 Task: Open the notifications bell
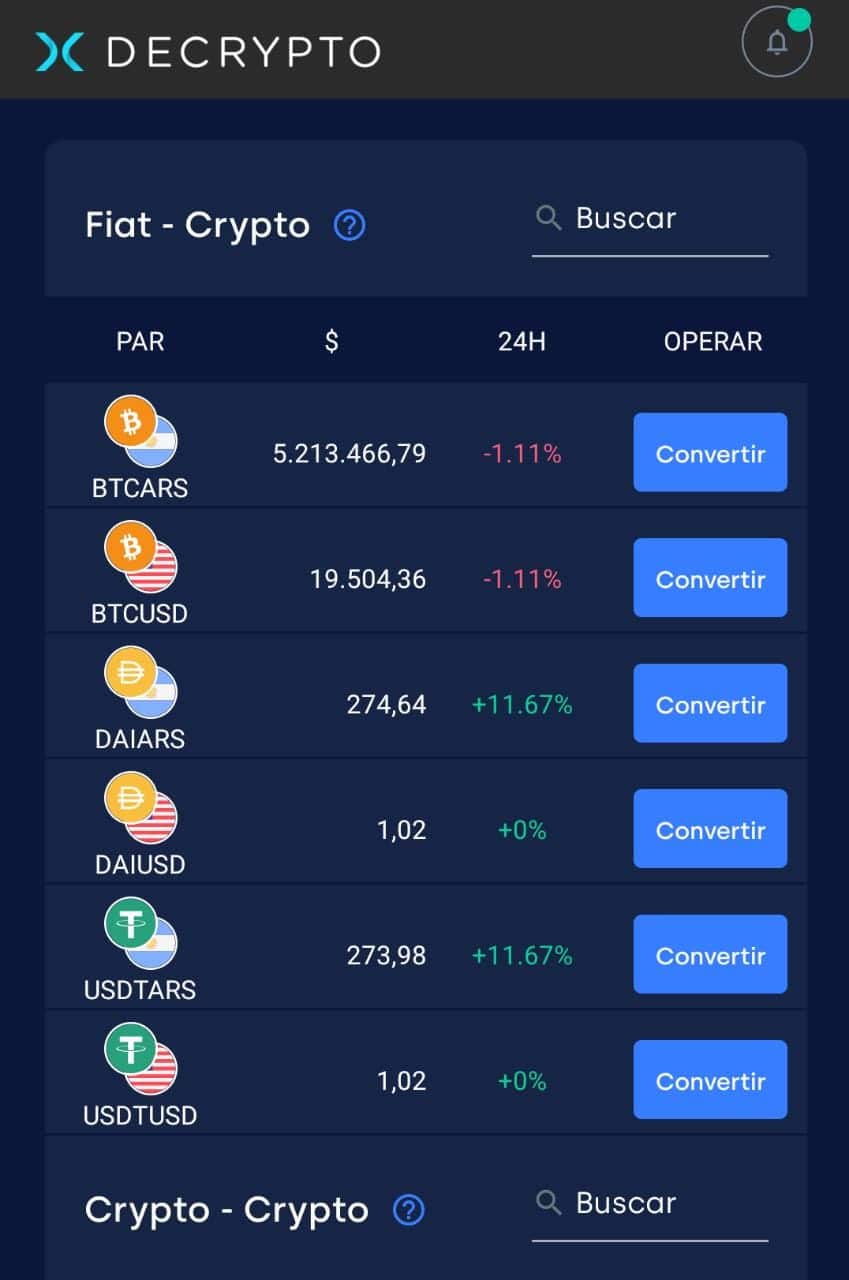(776, 43)
